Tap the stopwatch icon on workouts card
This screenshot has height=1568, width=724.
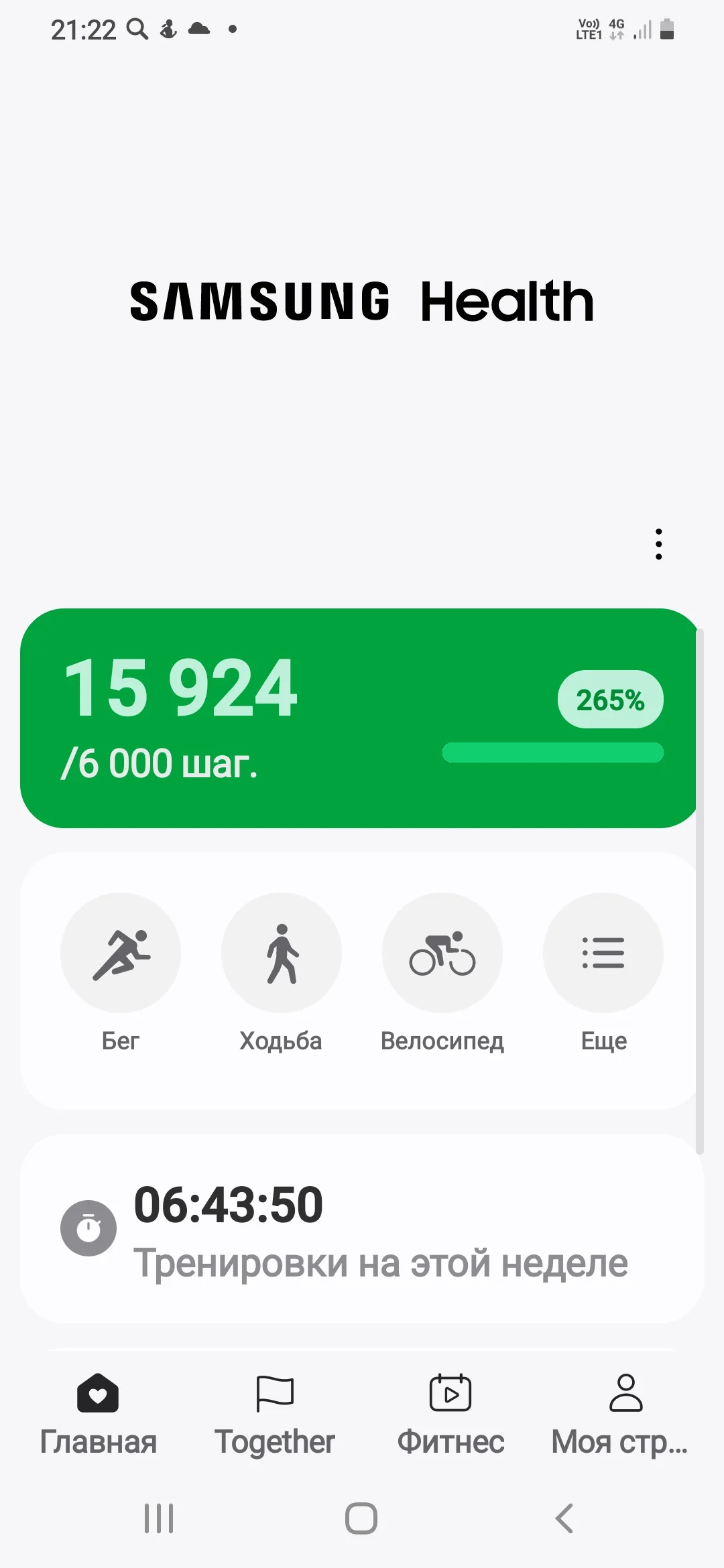pos(88,1228)
